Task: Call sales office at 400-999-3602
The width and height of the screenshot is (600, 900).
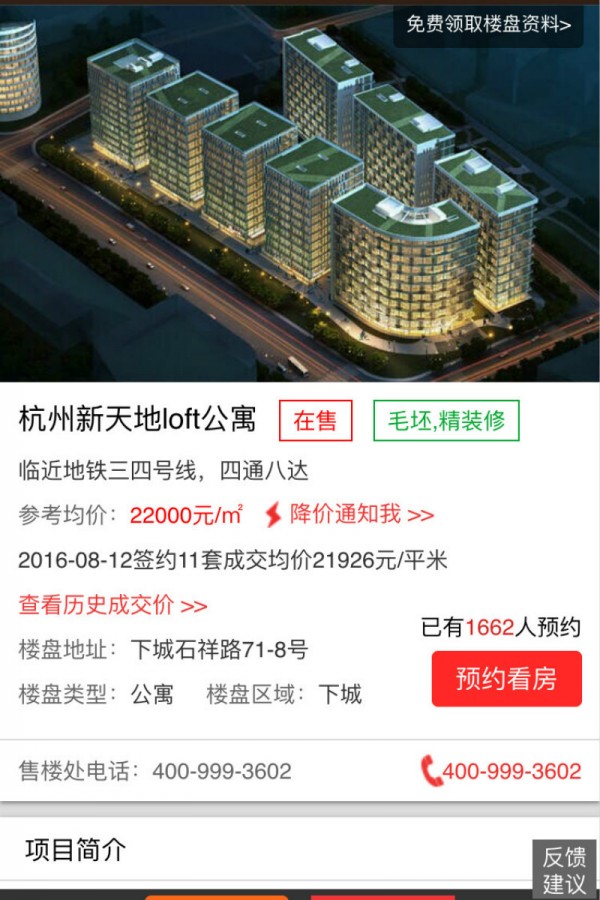Action: (x=502, y=771)
